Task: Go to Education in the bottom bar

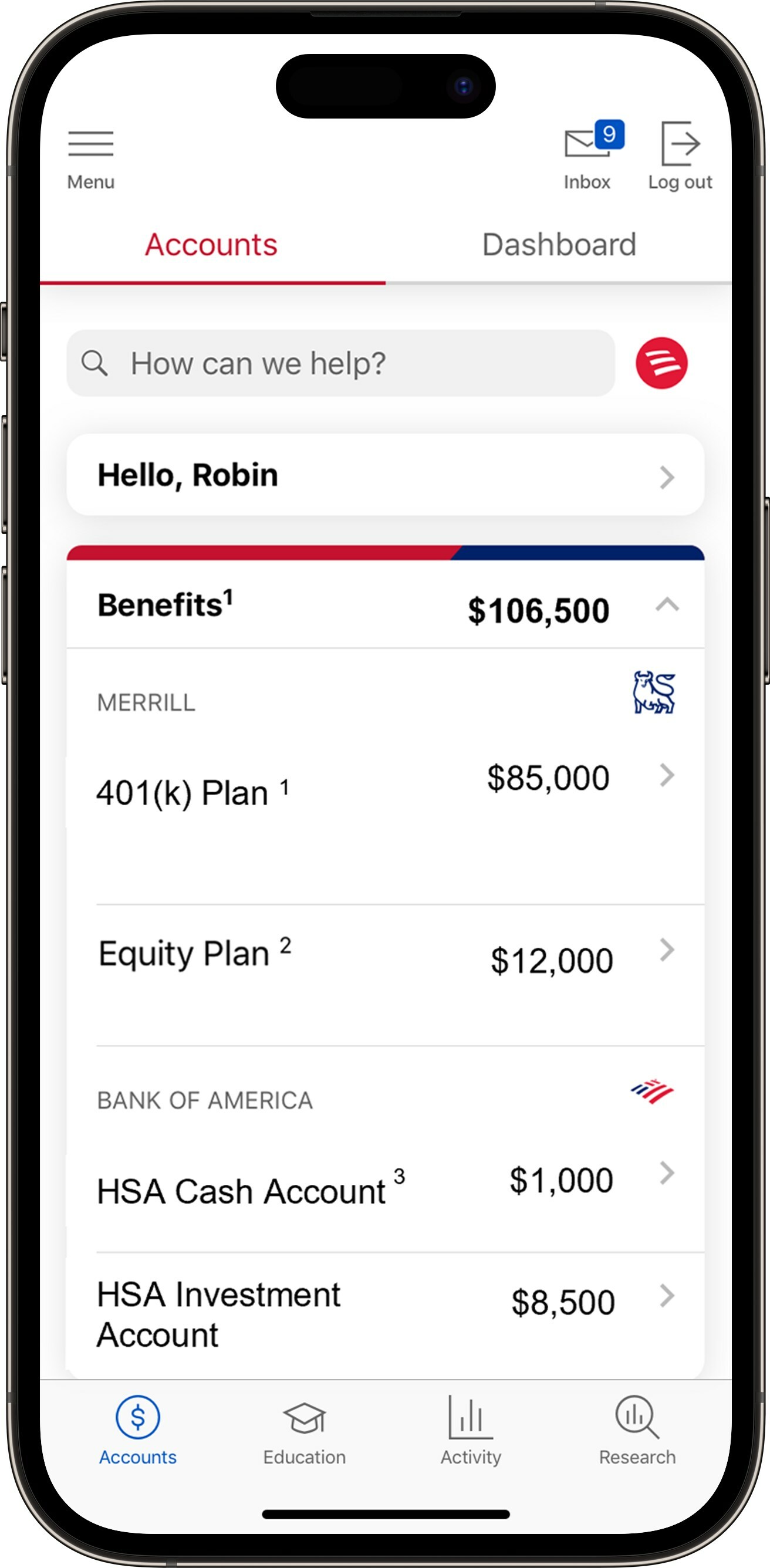Action: coord(305,1431)
